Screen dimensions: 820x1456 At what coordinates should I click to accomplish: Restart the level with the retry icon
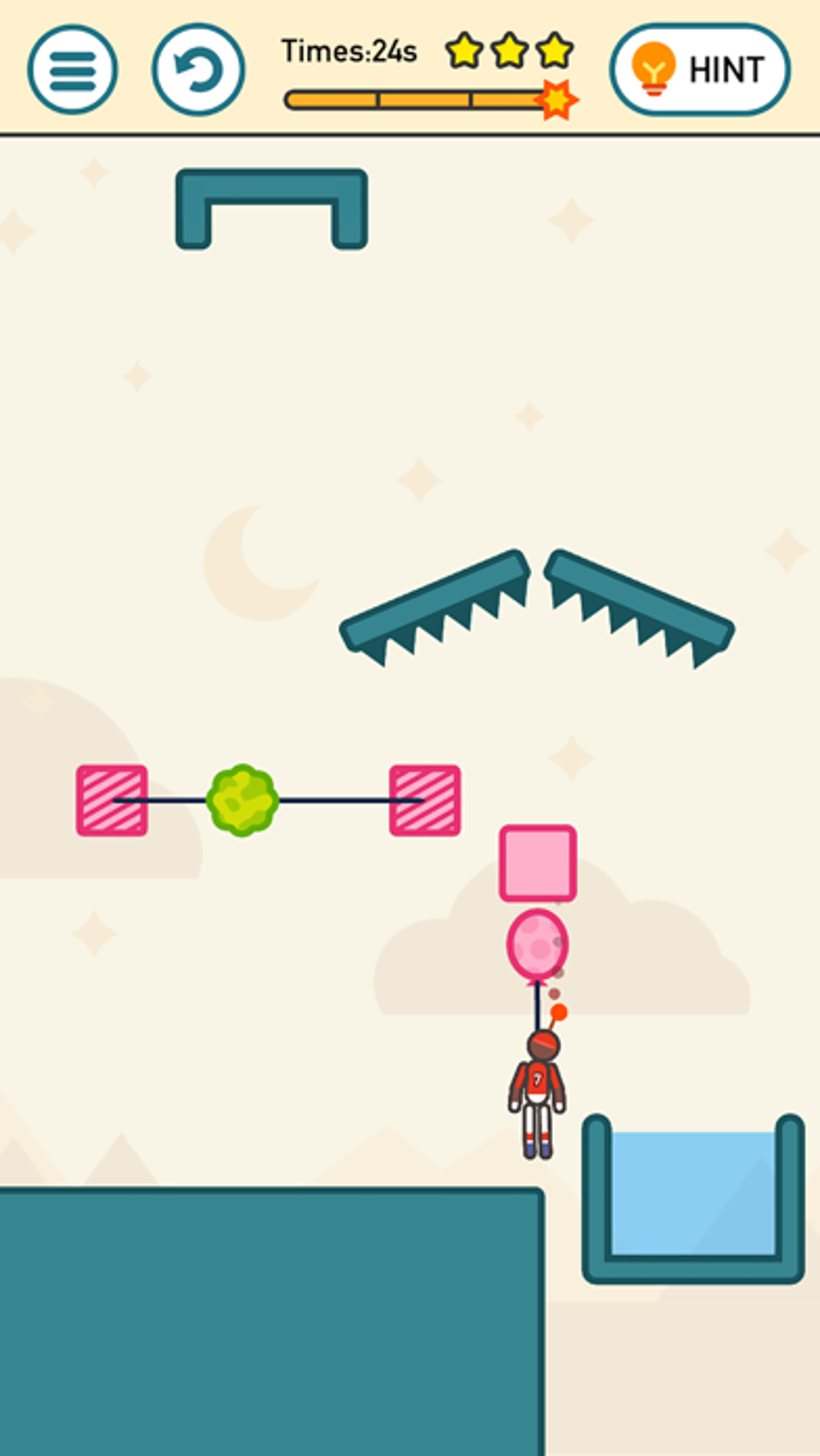coord(198,70)
